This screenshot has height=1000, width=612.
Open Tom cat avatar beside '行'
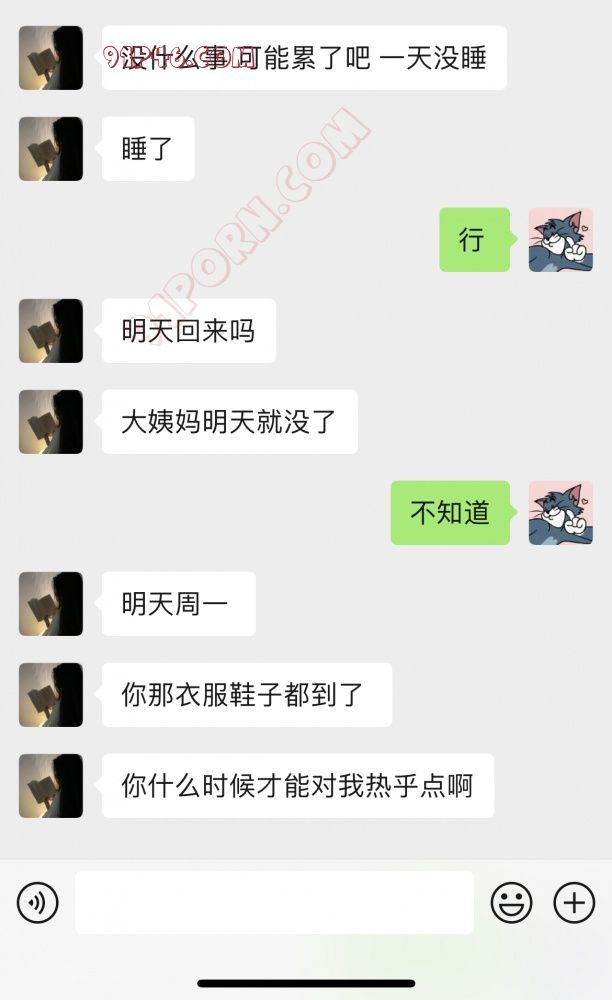[560, 240]
